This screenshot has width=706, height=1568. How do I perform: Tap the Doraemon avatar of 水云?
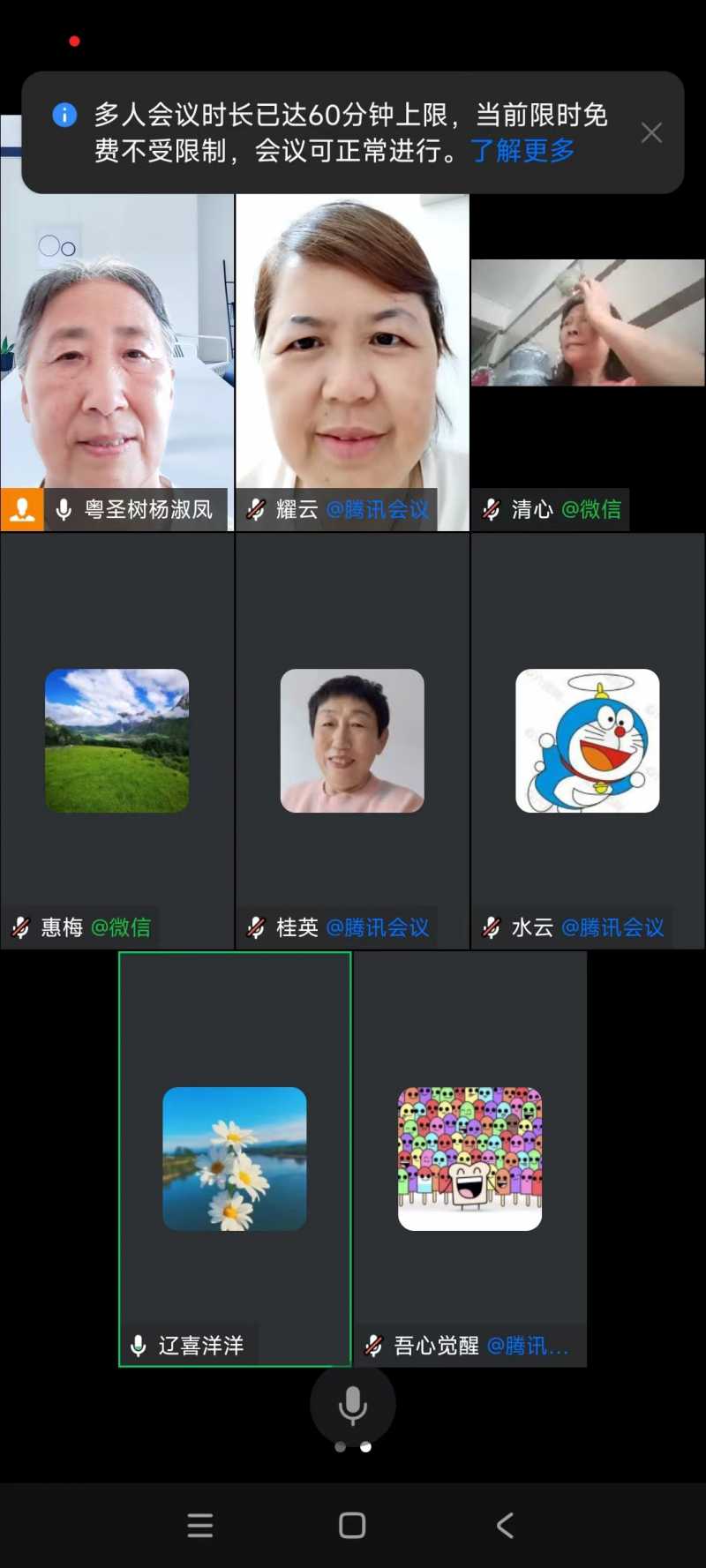[588, 740]
